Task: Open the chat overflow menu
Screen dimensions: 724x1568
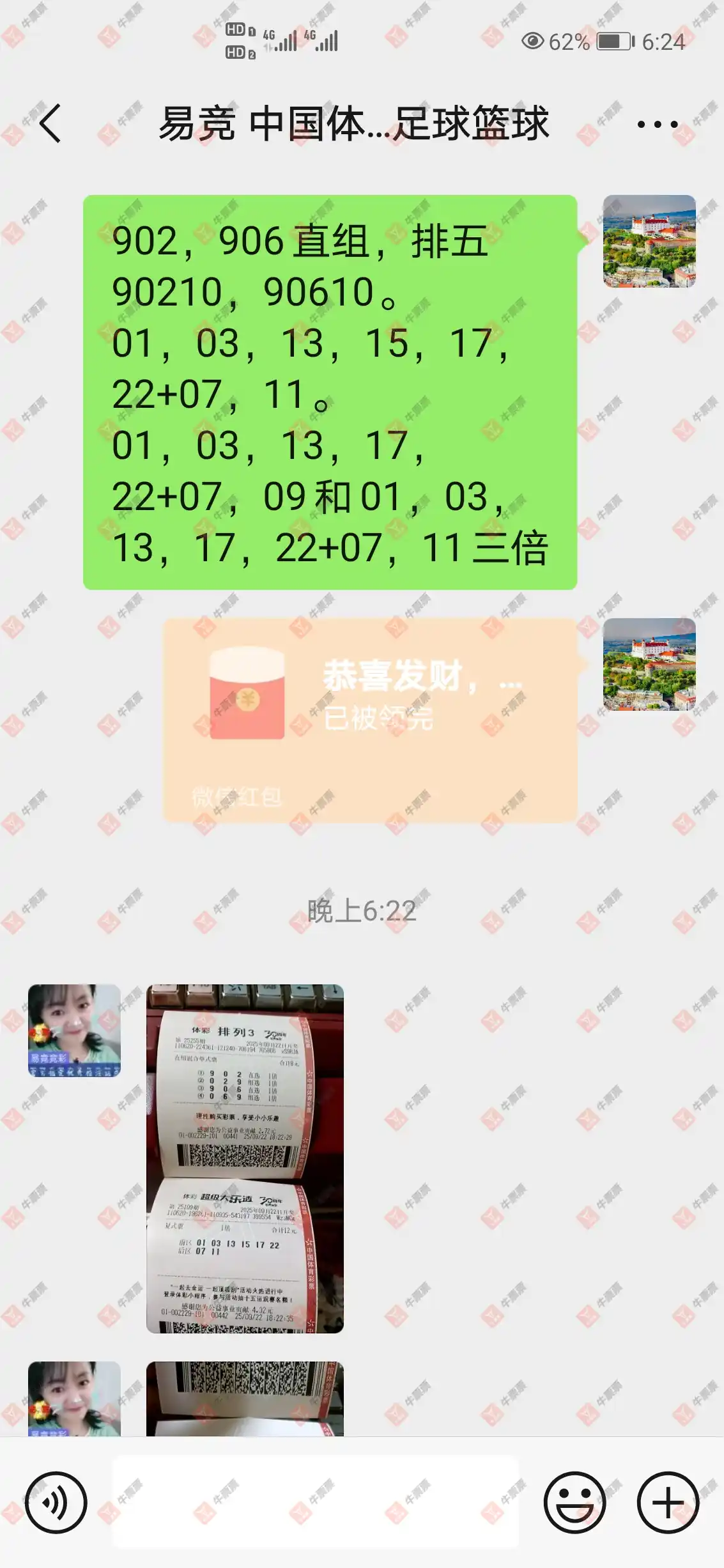Action: 657,124
